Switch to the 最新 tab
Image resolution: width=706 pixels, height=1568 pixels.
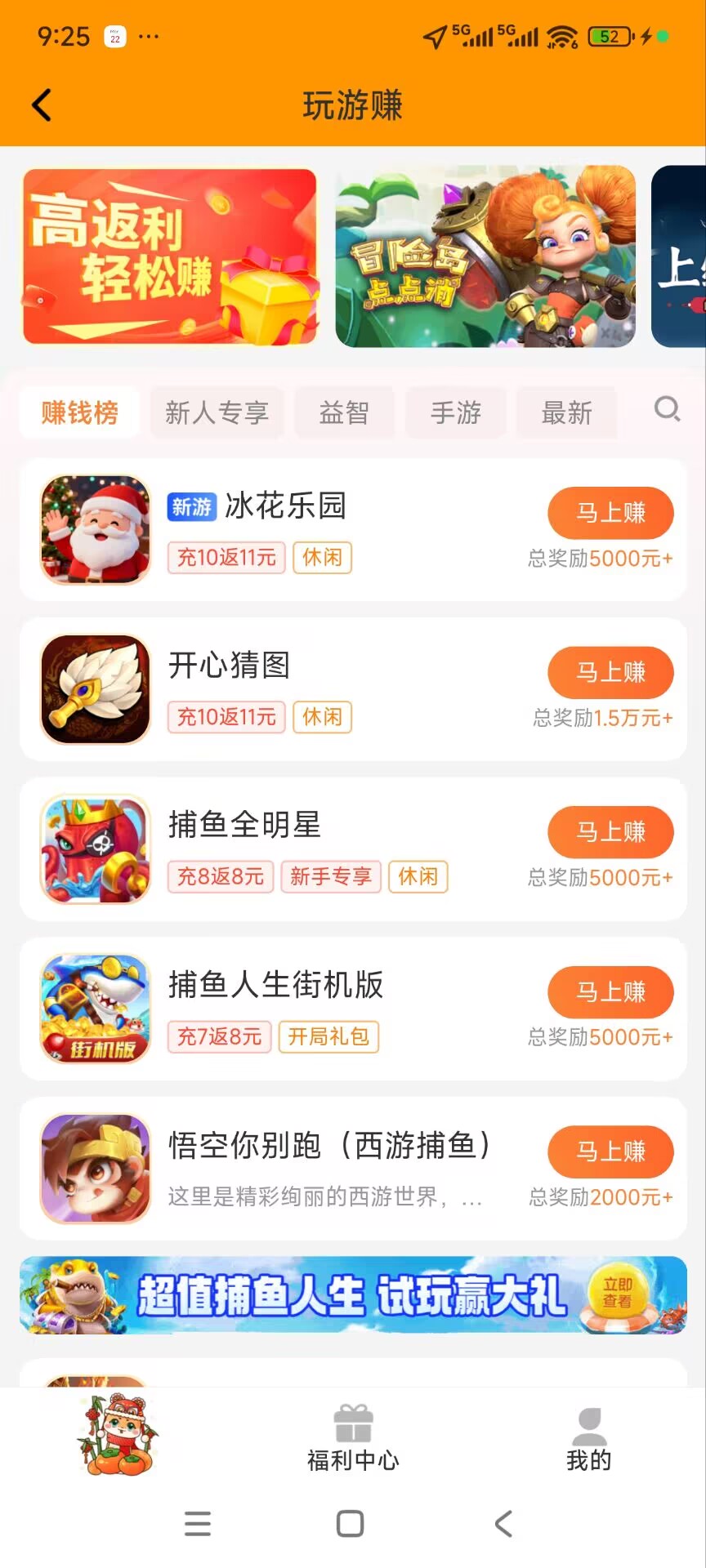566,412
